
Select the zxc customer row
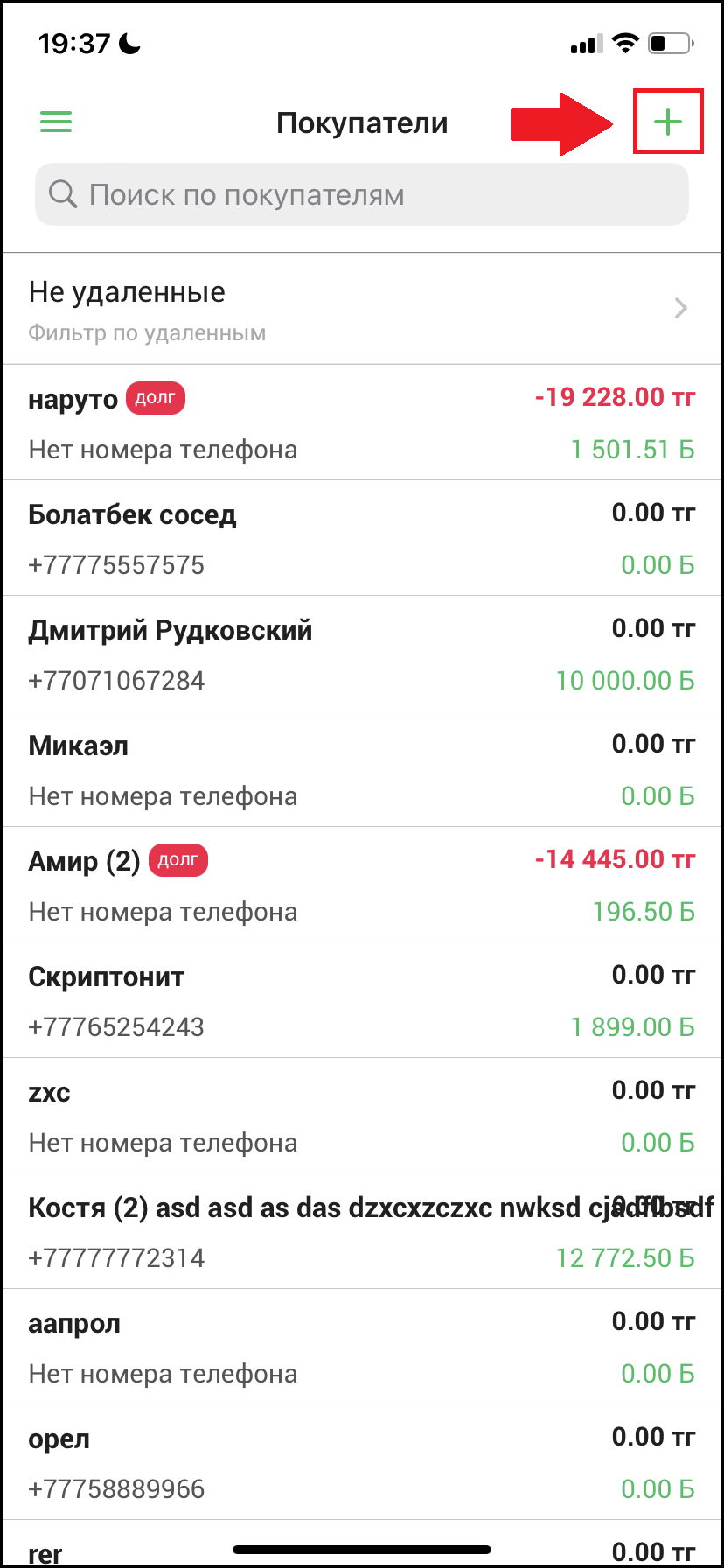362,1116
